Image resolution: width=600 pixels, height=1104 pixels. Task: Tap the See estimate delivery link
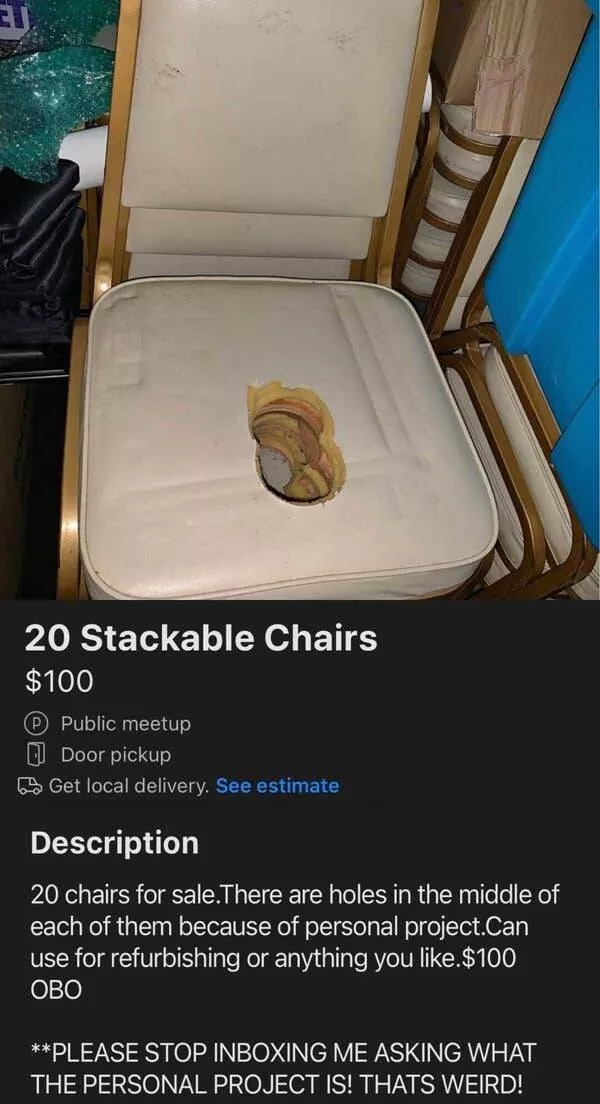pyautogui.click(x=277, y=786)
